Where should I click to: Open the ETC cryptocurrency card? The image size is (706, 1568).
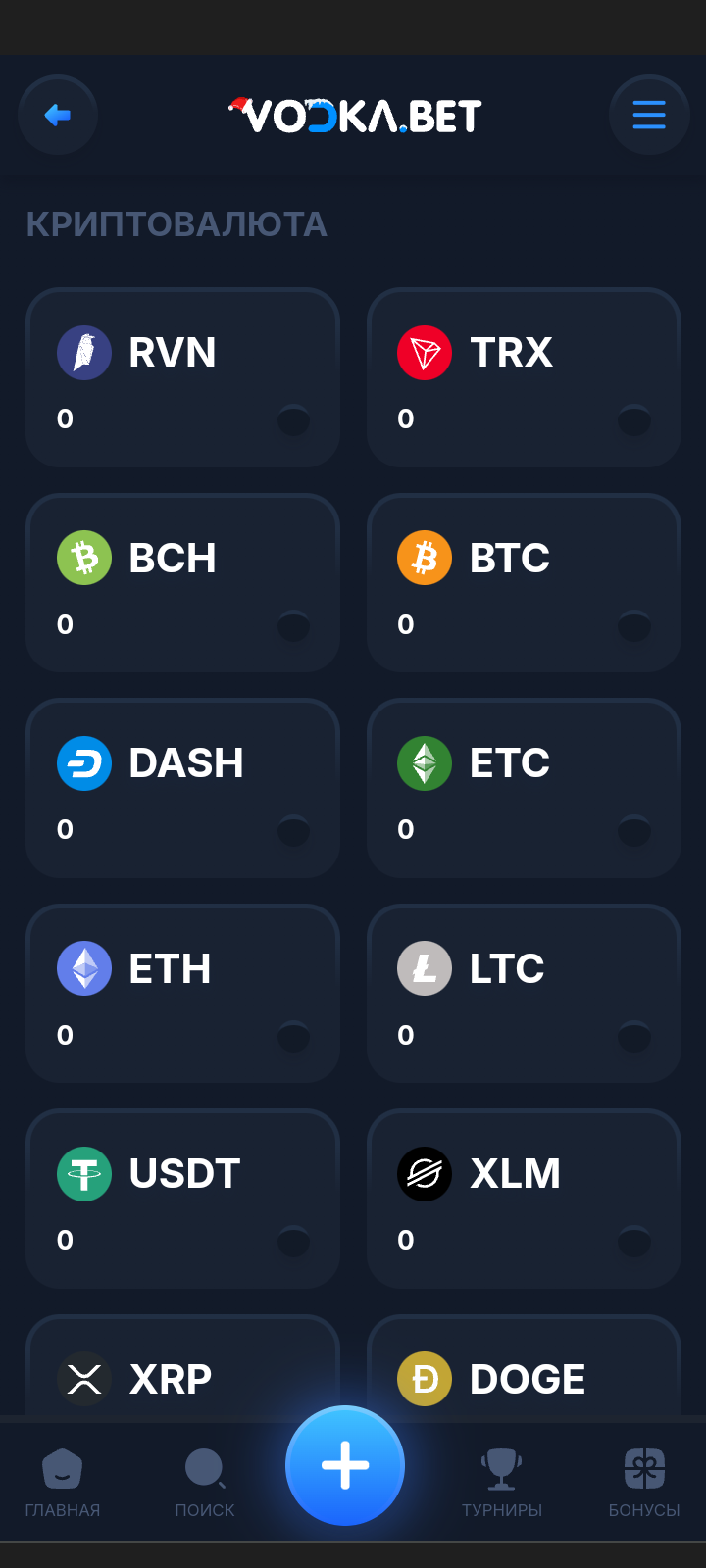pos(524,788)
